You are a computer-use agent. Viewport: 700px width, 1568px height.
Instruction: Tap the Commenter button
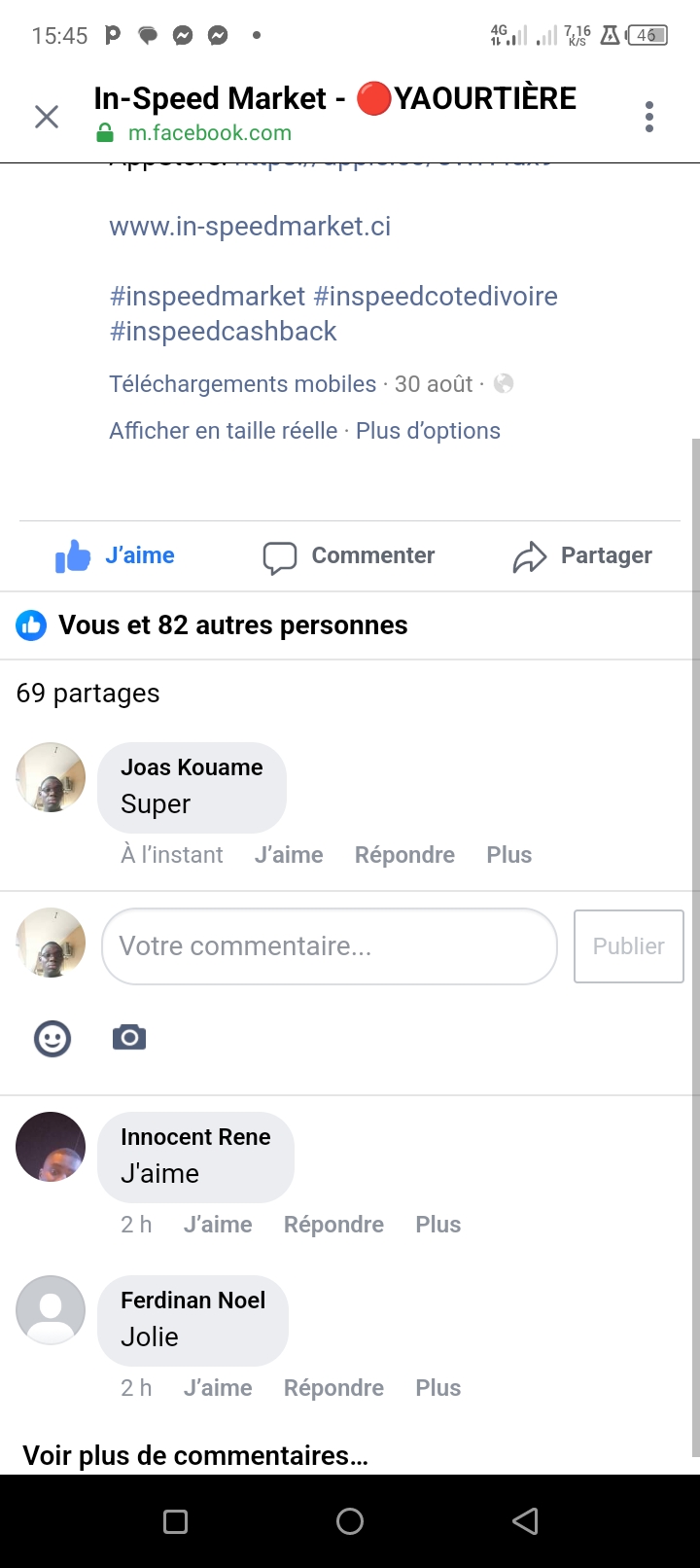pyautogui.click(x=349, y=555)
